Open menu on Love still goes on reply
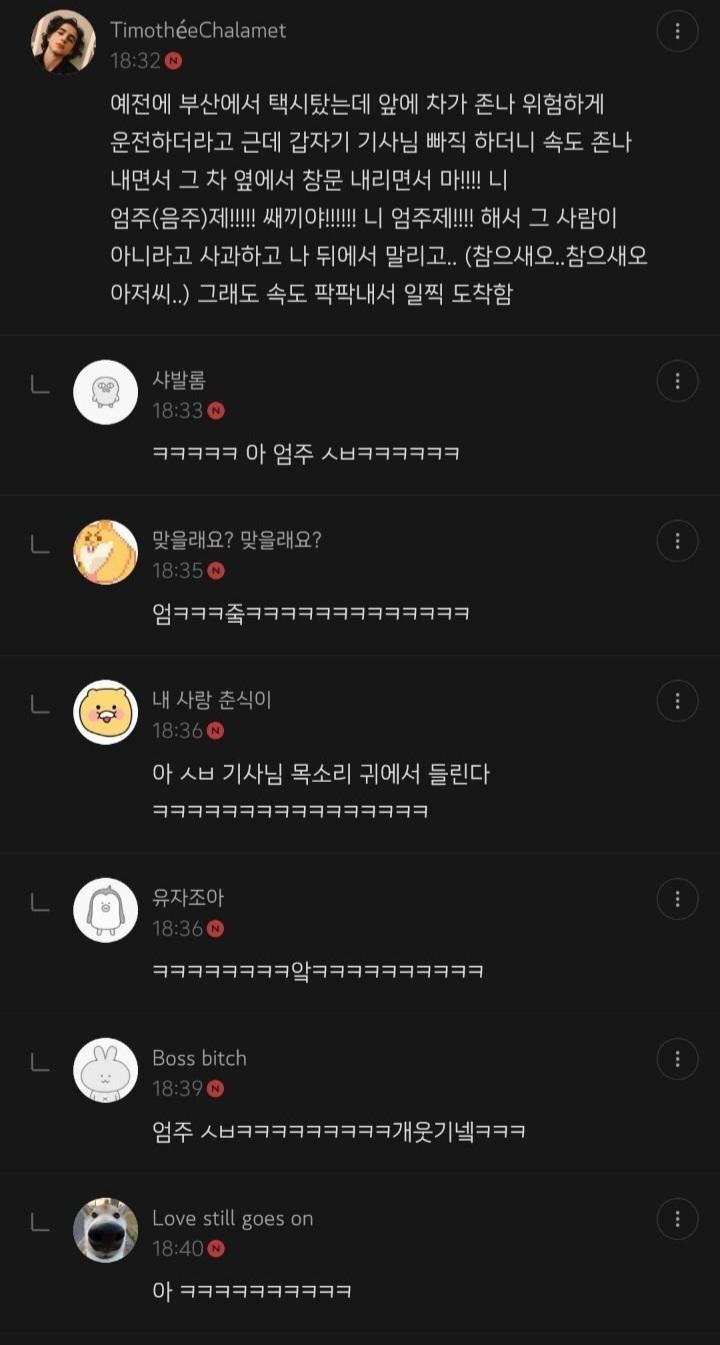This screenshot has width=720, height=1345. click(677, 1219)
